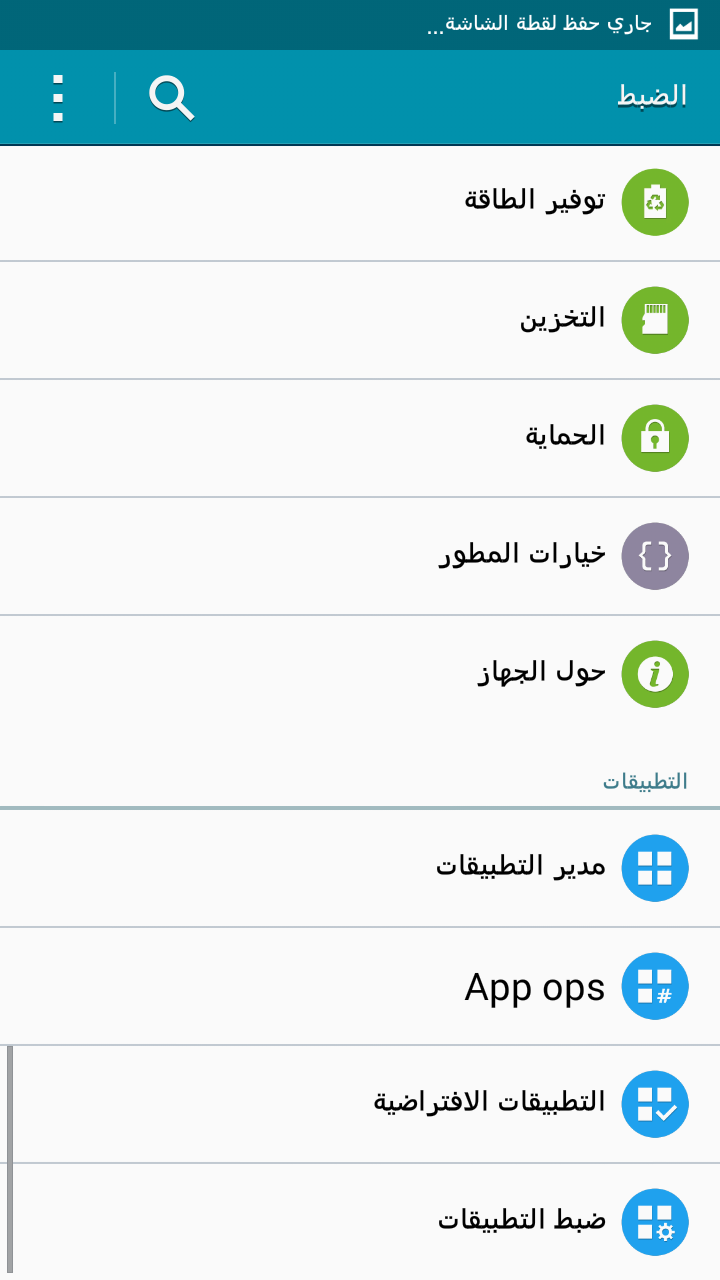Open the search icon in Settings
The width and height of the screenshot is (720, 1280).
171,98
